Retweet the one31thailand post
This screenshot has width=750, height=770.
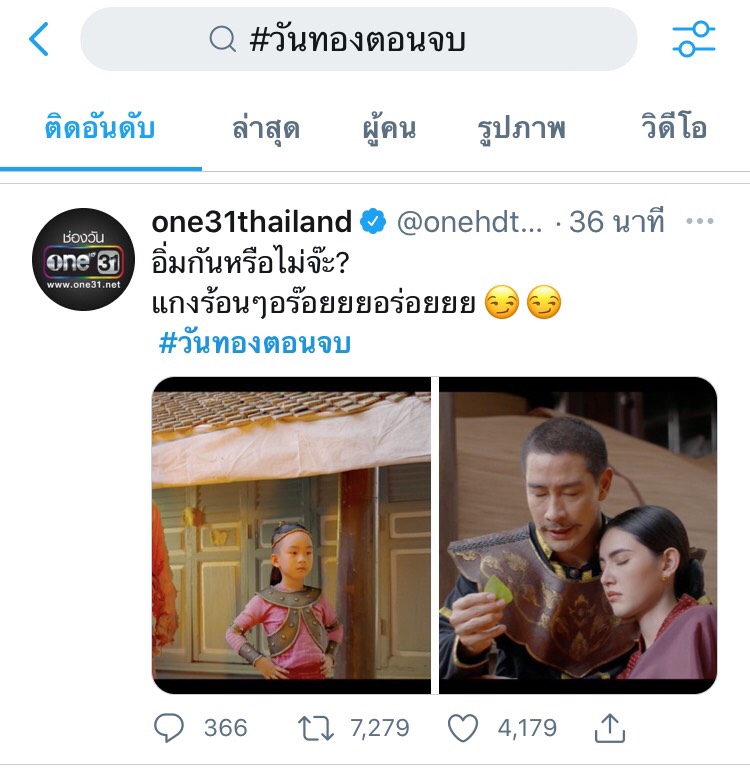[316, 728]
